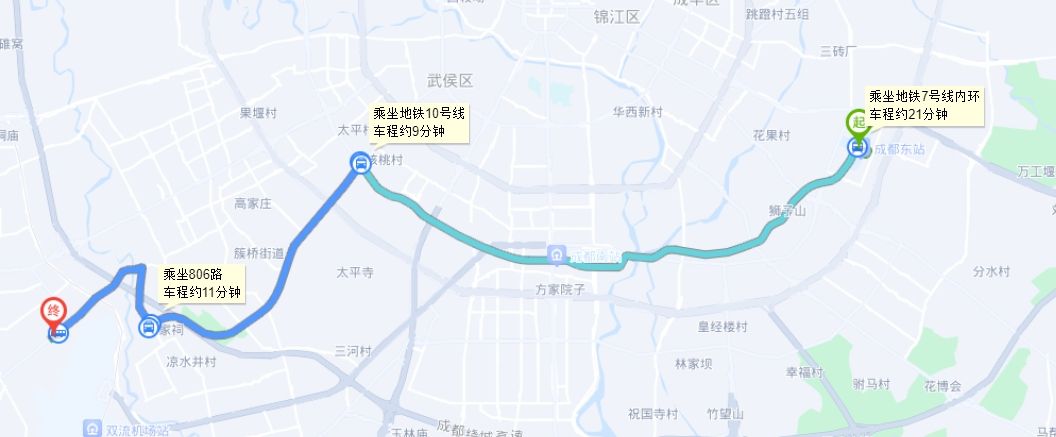Tap the green start marker at 成都东站
Viewport: 1056px width, 437px height.
[857, 124]
